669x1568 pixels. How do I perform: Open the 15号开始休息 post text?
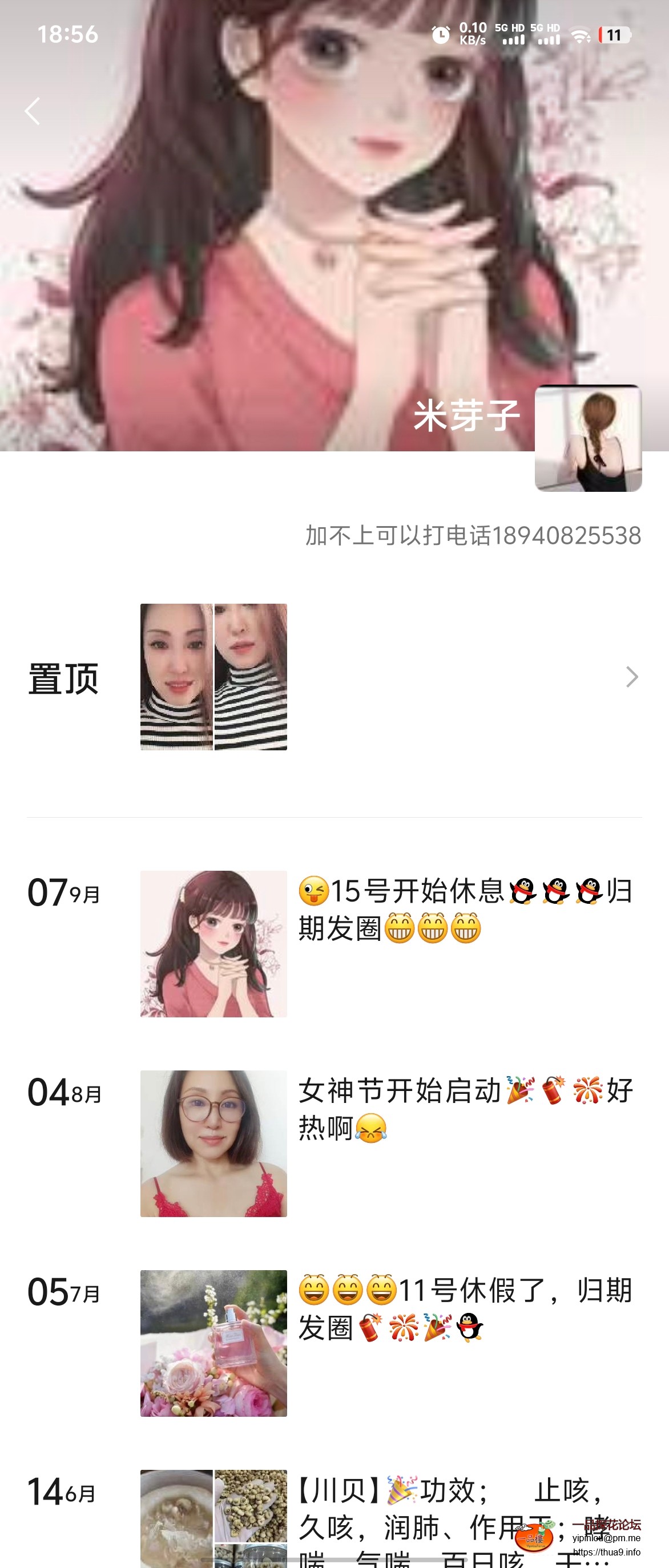click(466, 910)
